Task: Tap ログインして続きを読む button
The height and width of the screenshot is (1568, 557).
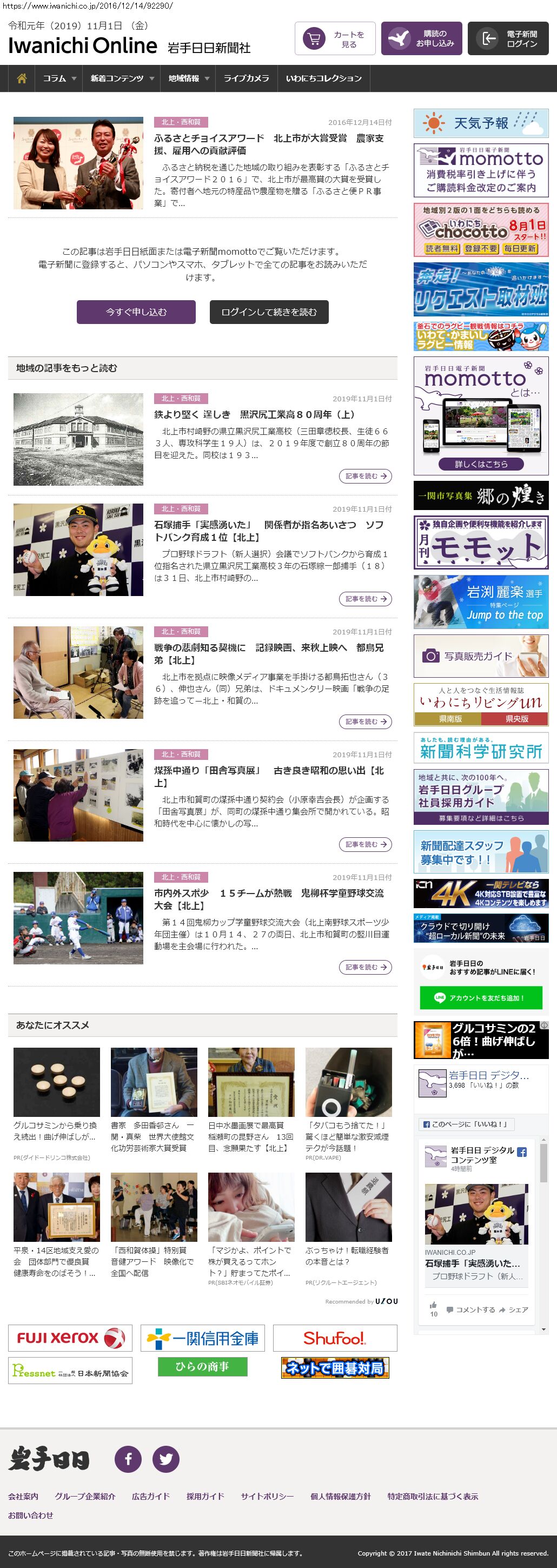Action: coord(268,312)
